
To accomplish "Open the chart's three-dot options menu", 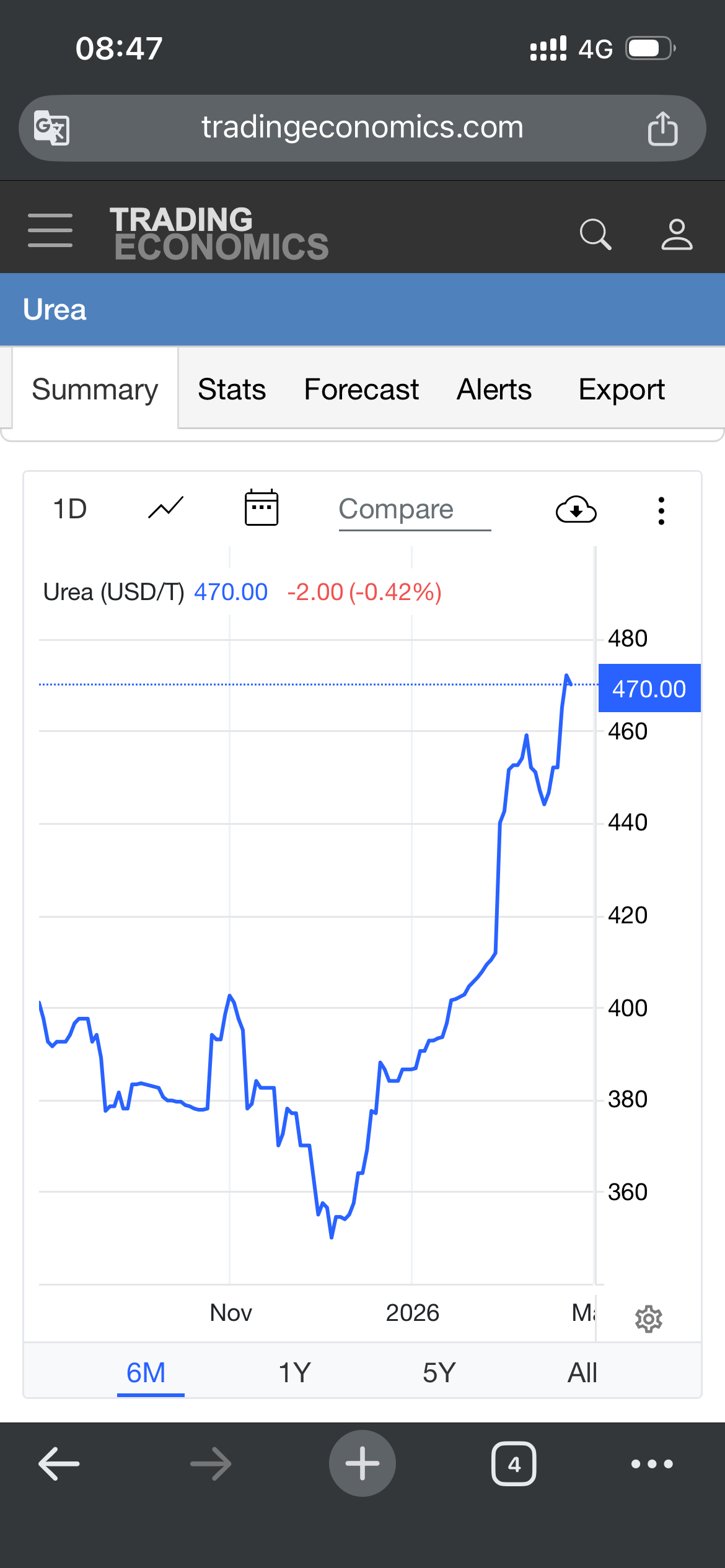I will coord(661,511).
